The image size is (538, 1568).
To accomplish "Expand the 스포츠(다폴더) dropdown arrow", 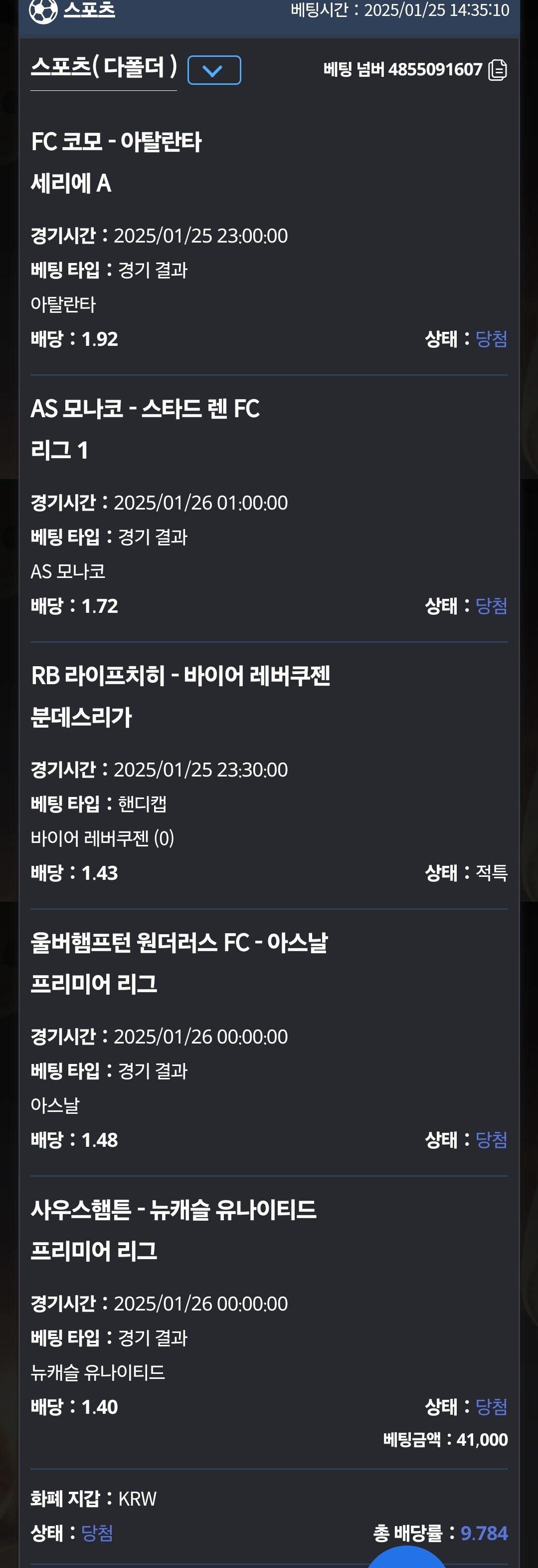I will pyautogui.click(x=214, y=70).
